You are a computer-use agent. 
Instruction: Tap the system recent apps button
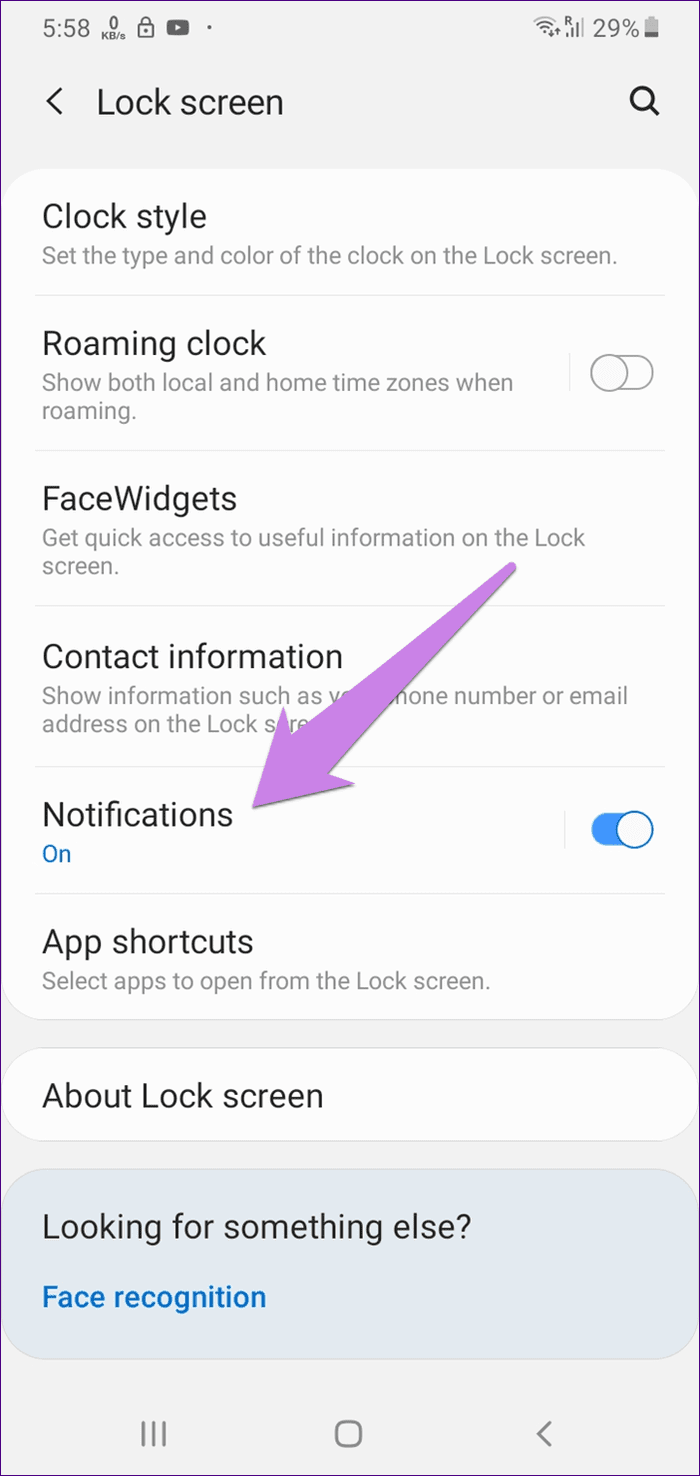pos(153,1434)
